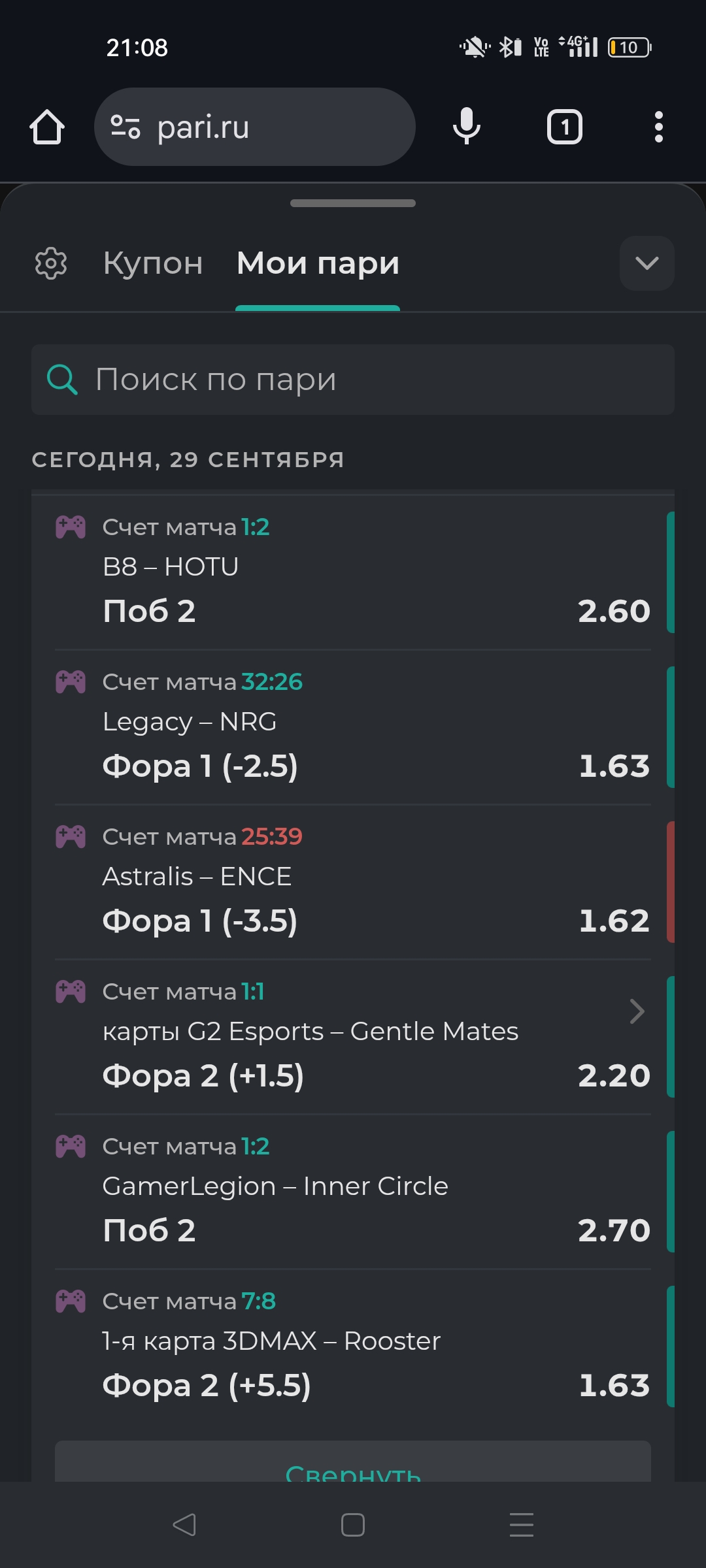The width and height of the screenshot is (706, 1568).
Task: Open the Legacy – NRG bet
Action: coord(353,727)
